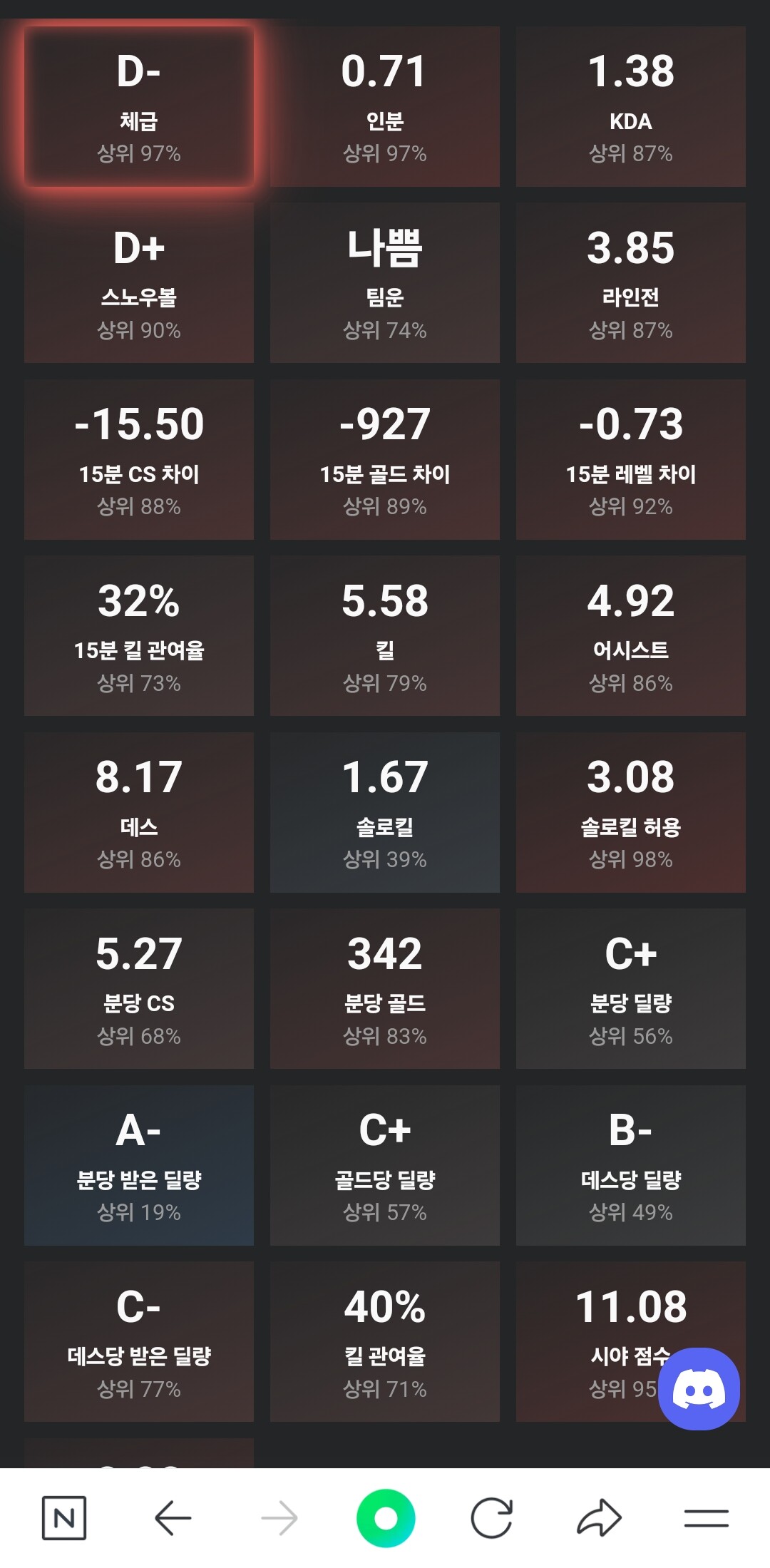This screenshot has width=770, height=1568.
Task: Tap the green Naver home circle
Action: (x=386, y=1517)
